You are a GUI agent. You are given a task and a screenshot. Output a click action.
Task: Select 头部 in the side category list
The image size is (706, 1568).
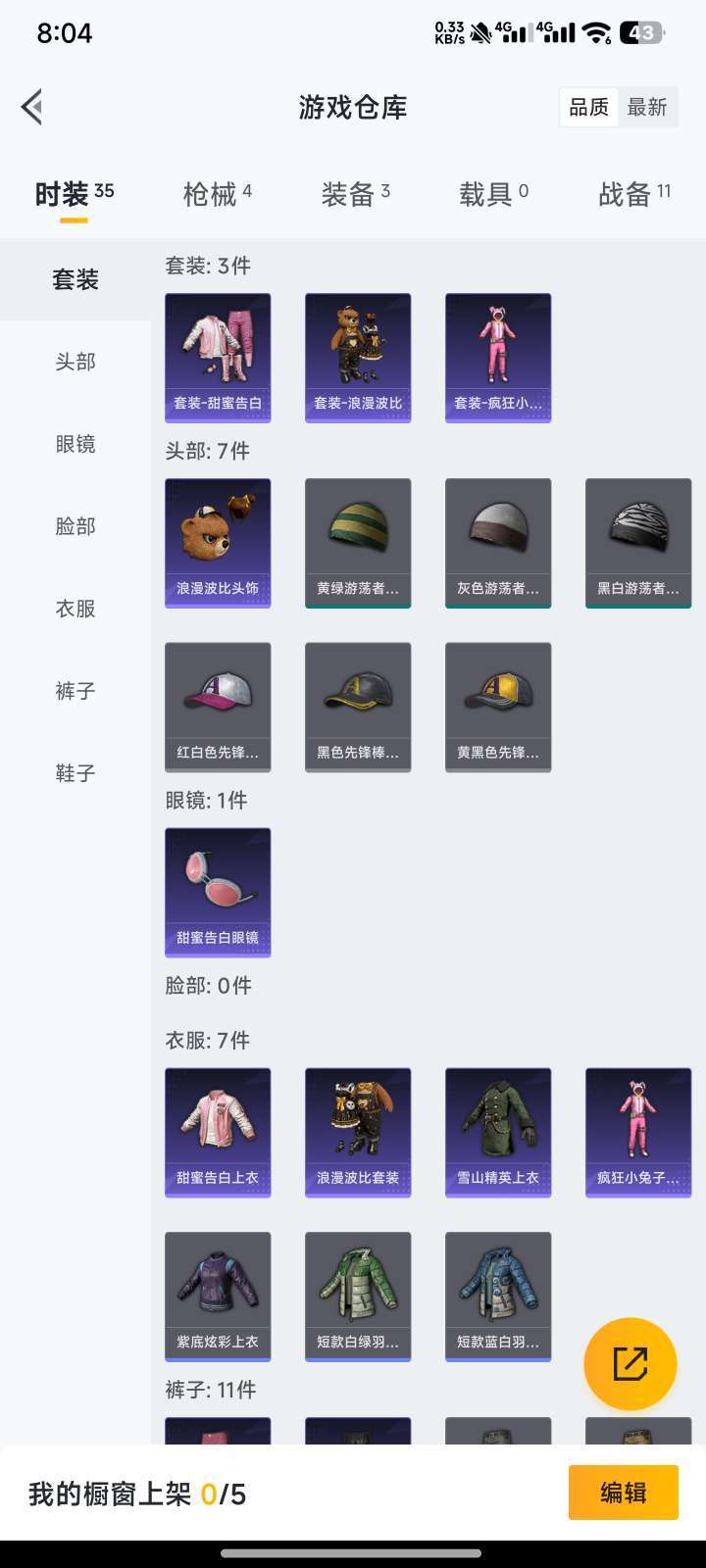(76, 362)
